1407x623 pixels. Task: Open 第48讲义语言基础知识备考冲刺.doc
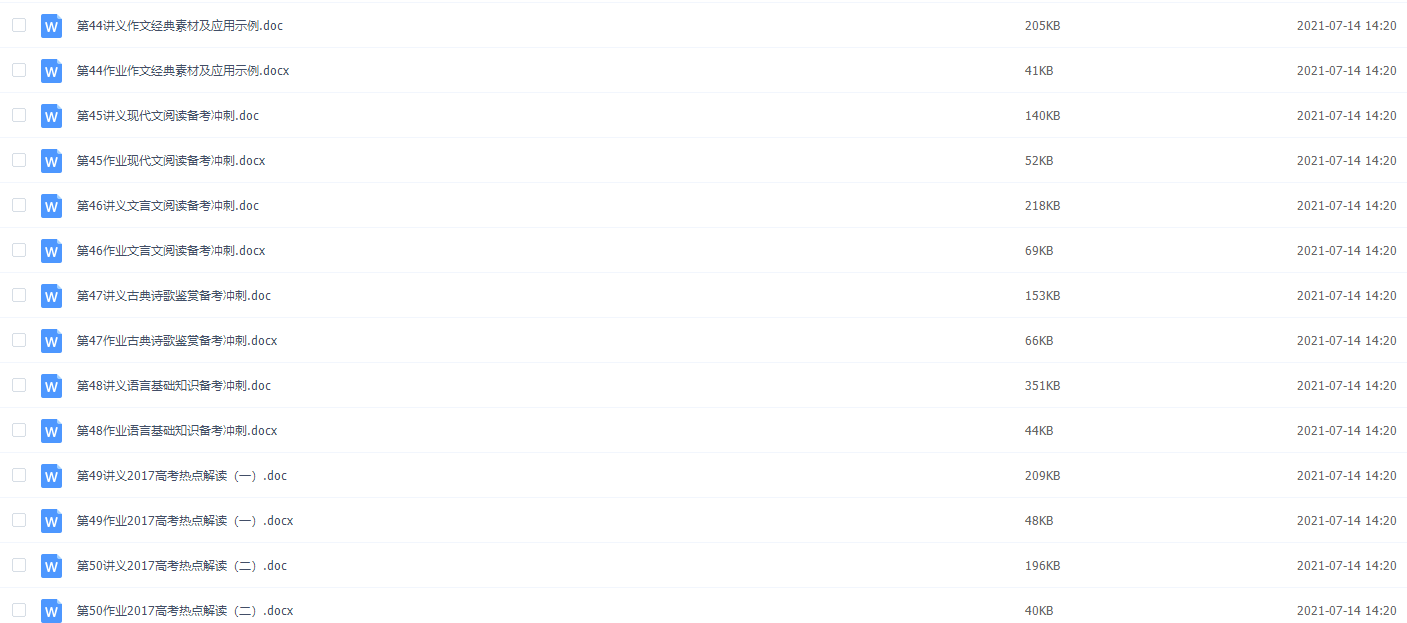coord(173,386)
